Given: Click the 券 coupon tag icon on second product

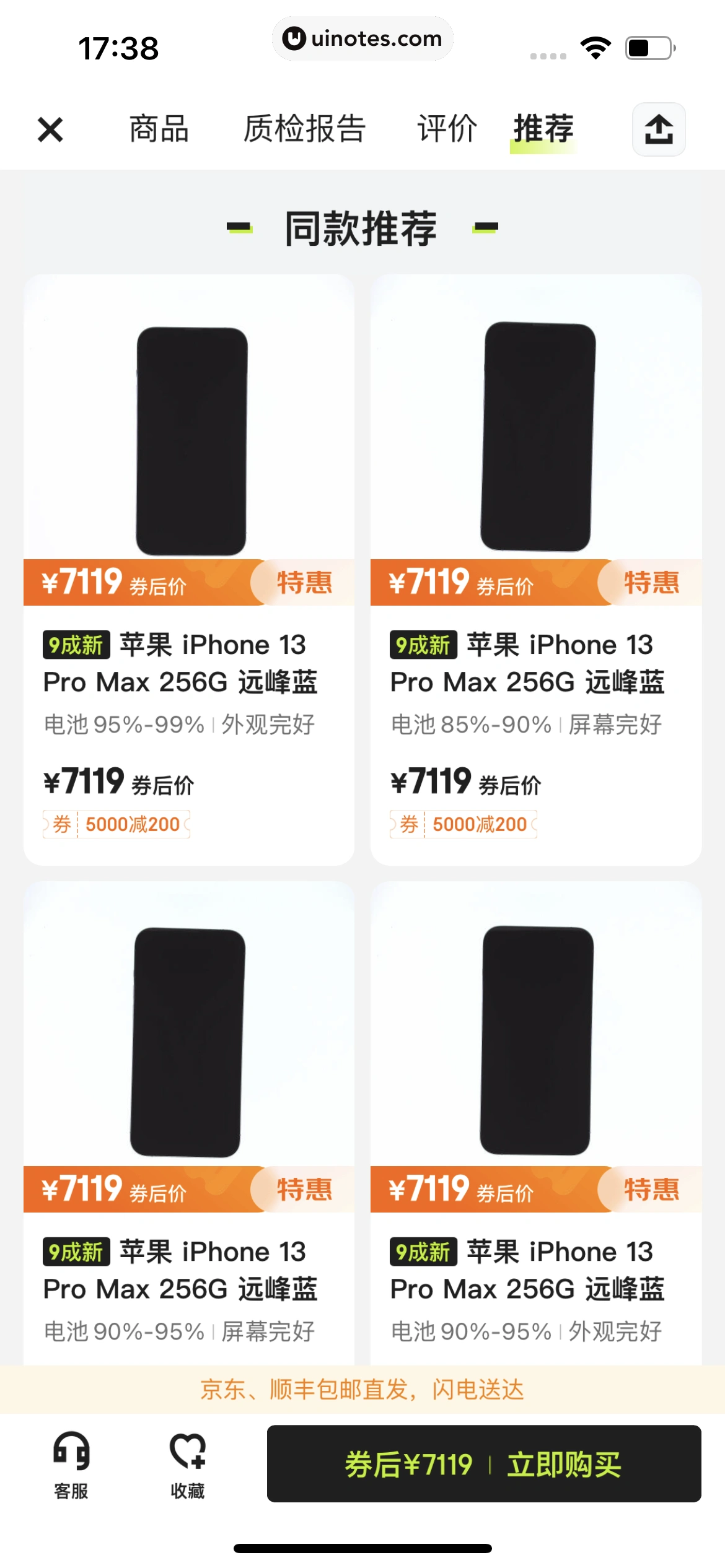Looking at the screenshot, I should [x=408, y=822].
